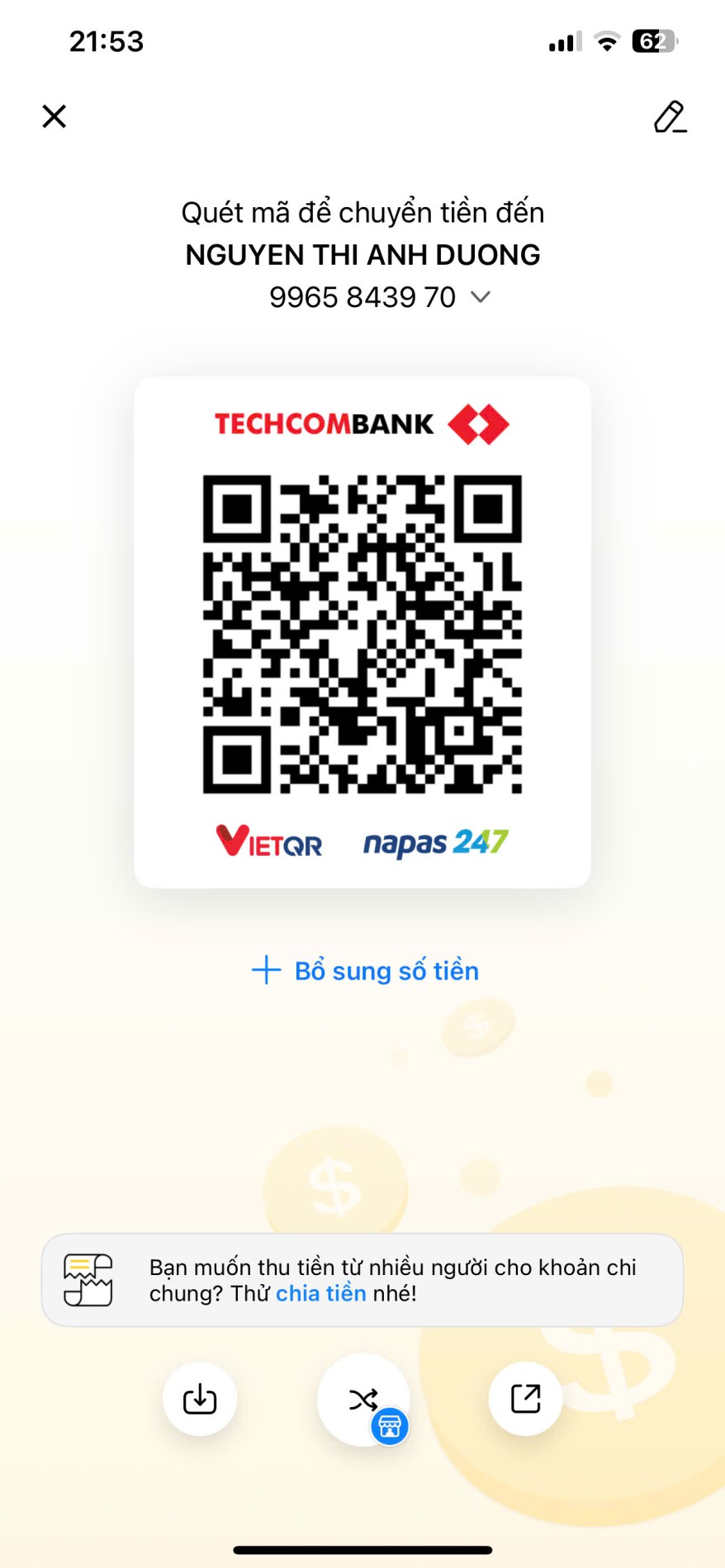Open the chia tiền link
The height and width of the screenshot is (1568, 725).
point(320,1293)
